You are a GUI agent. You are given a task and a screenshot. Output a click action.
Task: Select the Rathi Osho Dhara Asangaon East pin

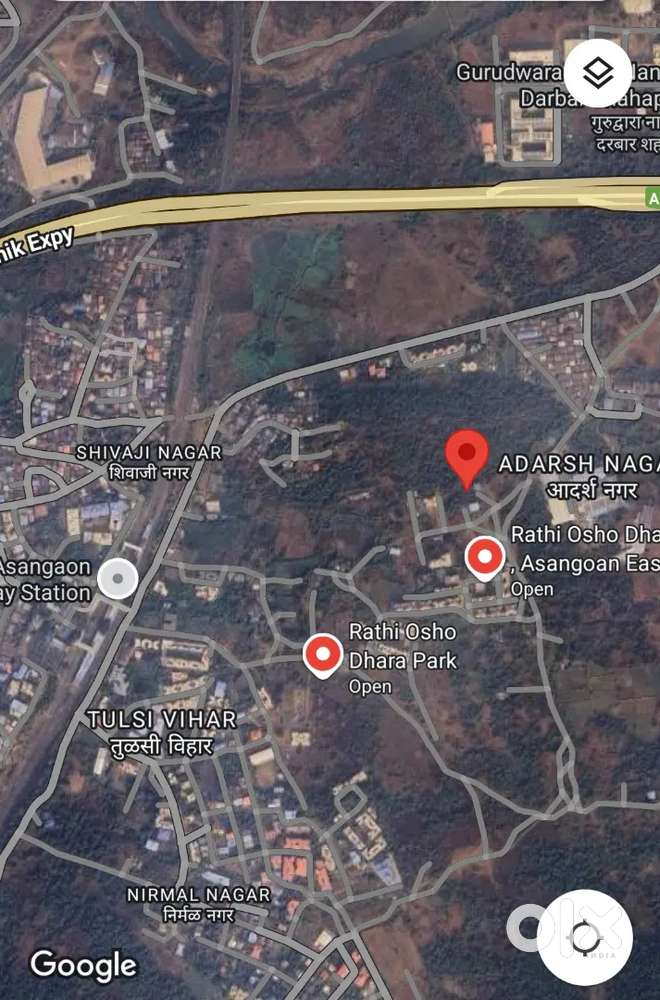click(x=485, y=556)
